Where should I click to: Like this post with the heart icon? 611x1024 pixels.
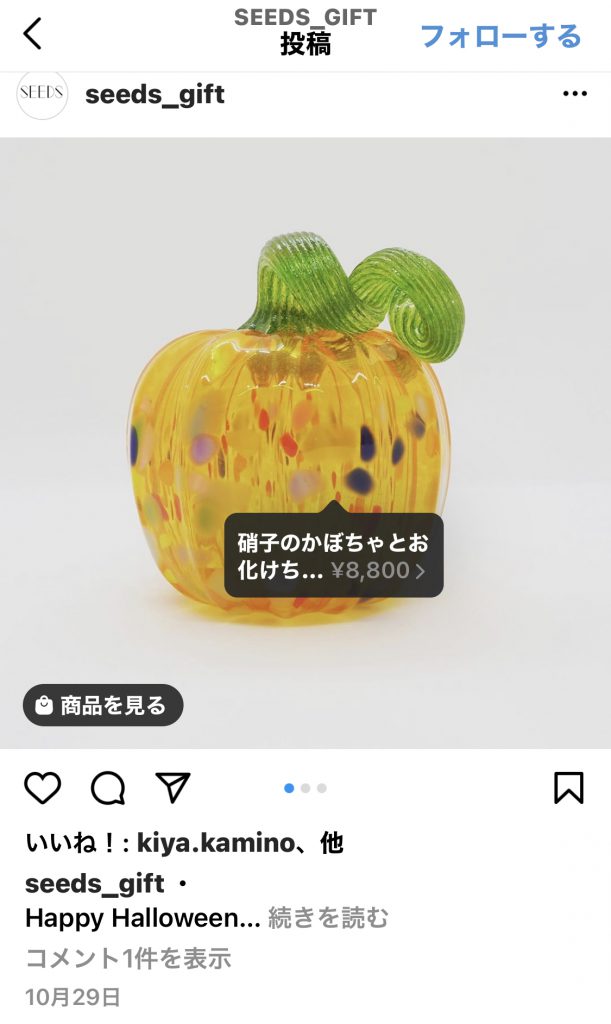click(43, 788)
